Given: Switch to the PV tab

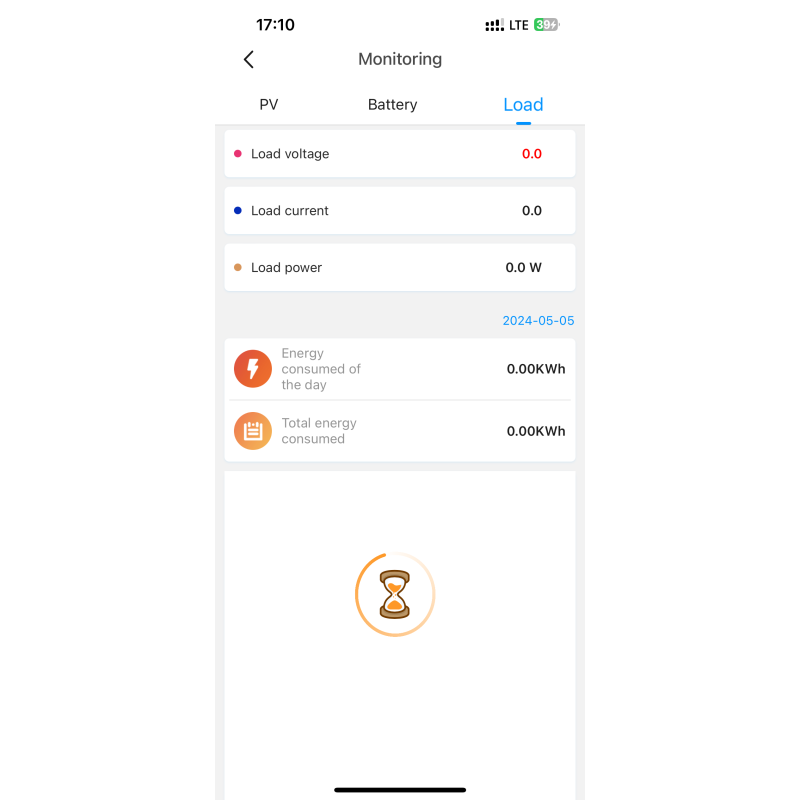Looking at the screenshot, I should tap(269, 105).
